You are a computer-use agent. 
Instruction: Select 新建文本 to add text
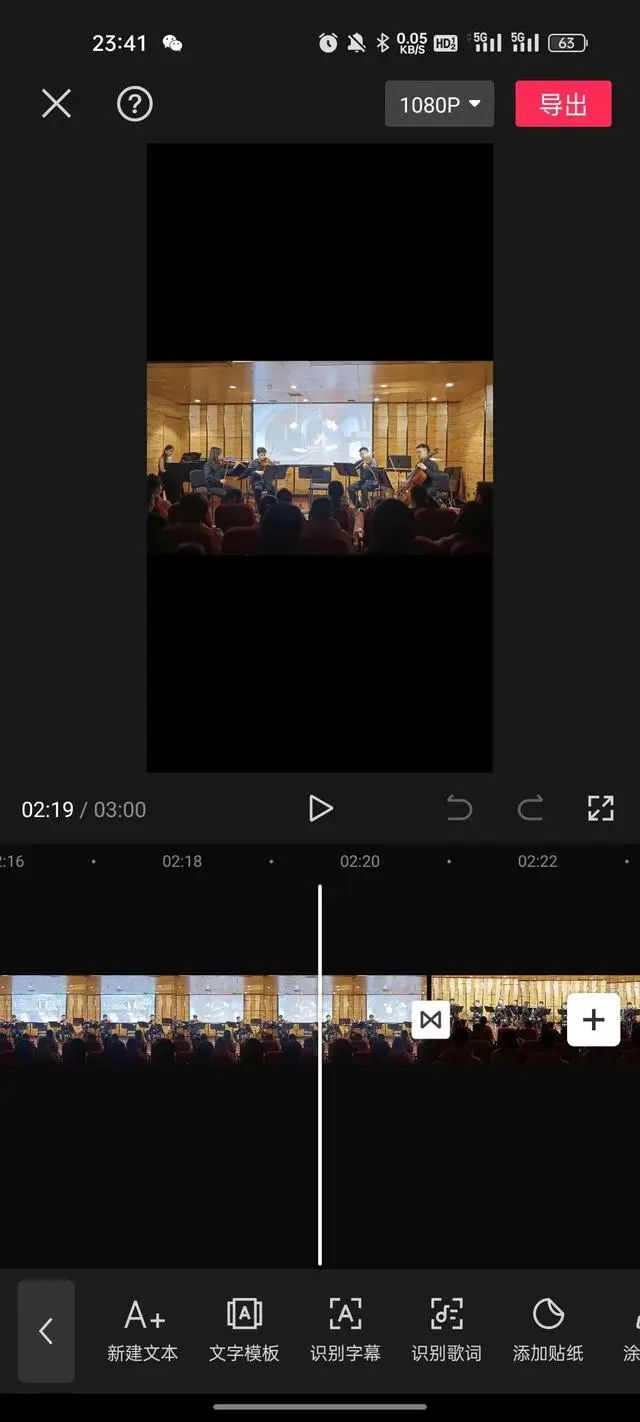pyautogui.click(x=143, y=1330)
